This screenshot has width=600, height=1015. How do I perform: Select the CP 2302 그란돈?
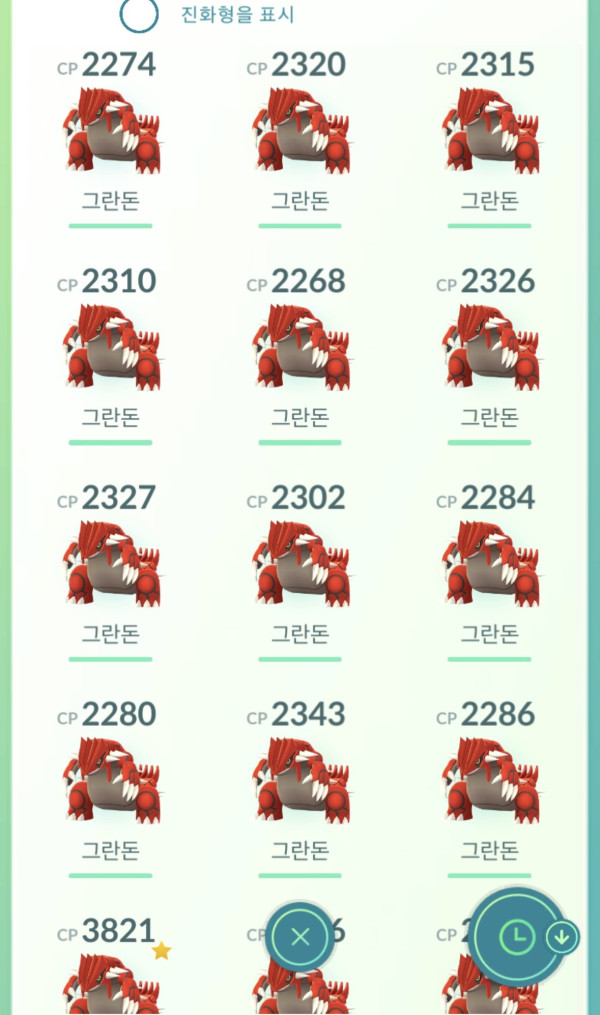click(300, 563)
